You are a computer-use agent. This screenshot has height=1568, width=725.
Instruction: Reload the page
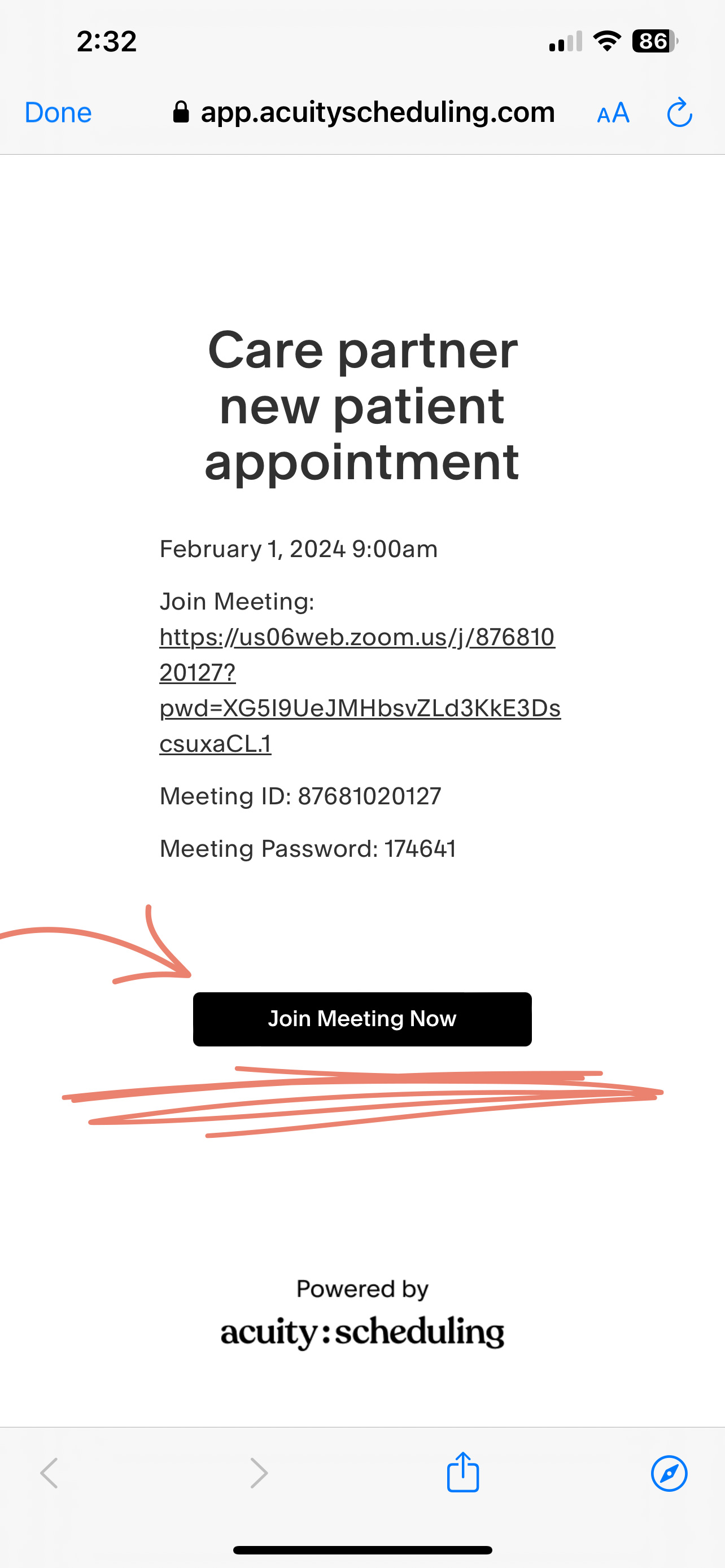point(679,113)
